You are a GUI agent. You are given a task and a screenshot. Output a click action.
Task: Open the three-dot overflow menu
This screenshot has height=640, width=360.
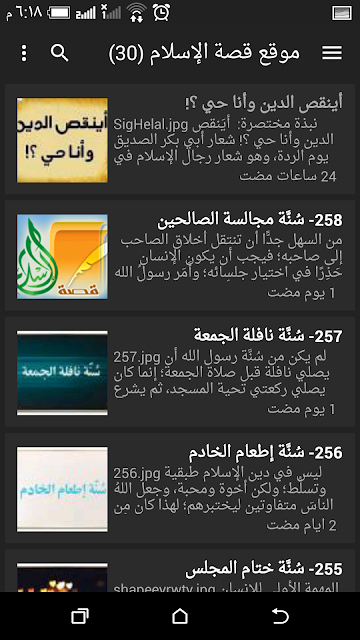pos(24,53)
